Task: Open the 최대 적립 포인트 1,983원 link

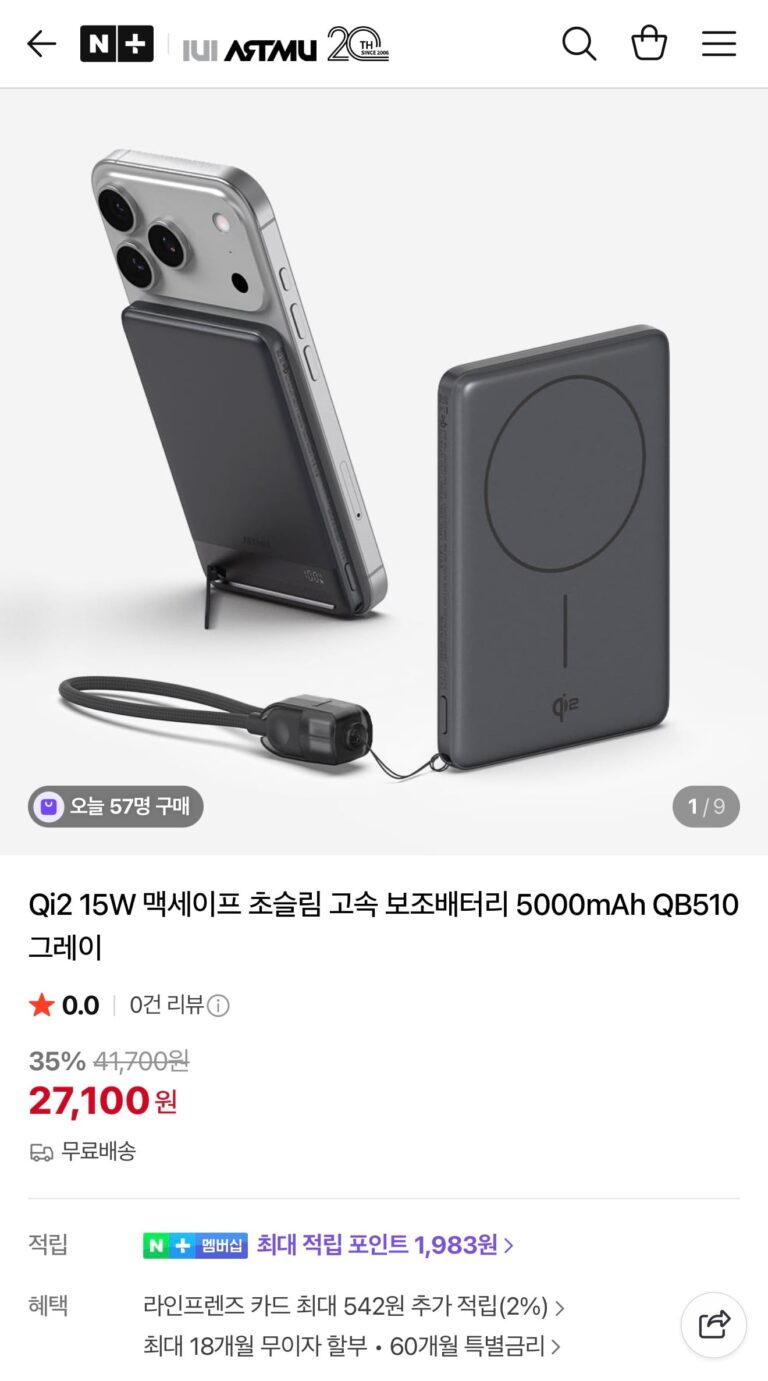Action: click(385, 1245)
